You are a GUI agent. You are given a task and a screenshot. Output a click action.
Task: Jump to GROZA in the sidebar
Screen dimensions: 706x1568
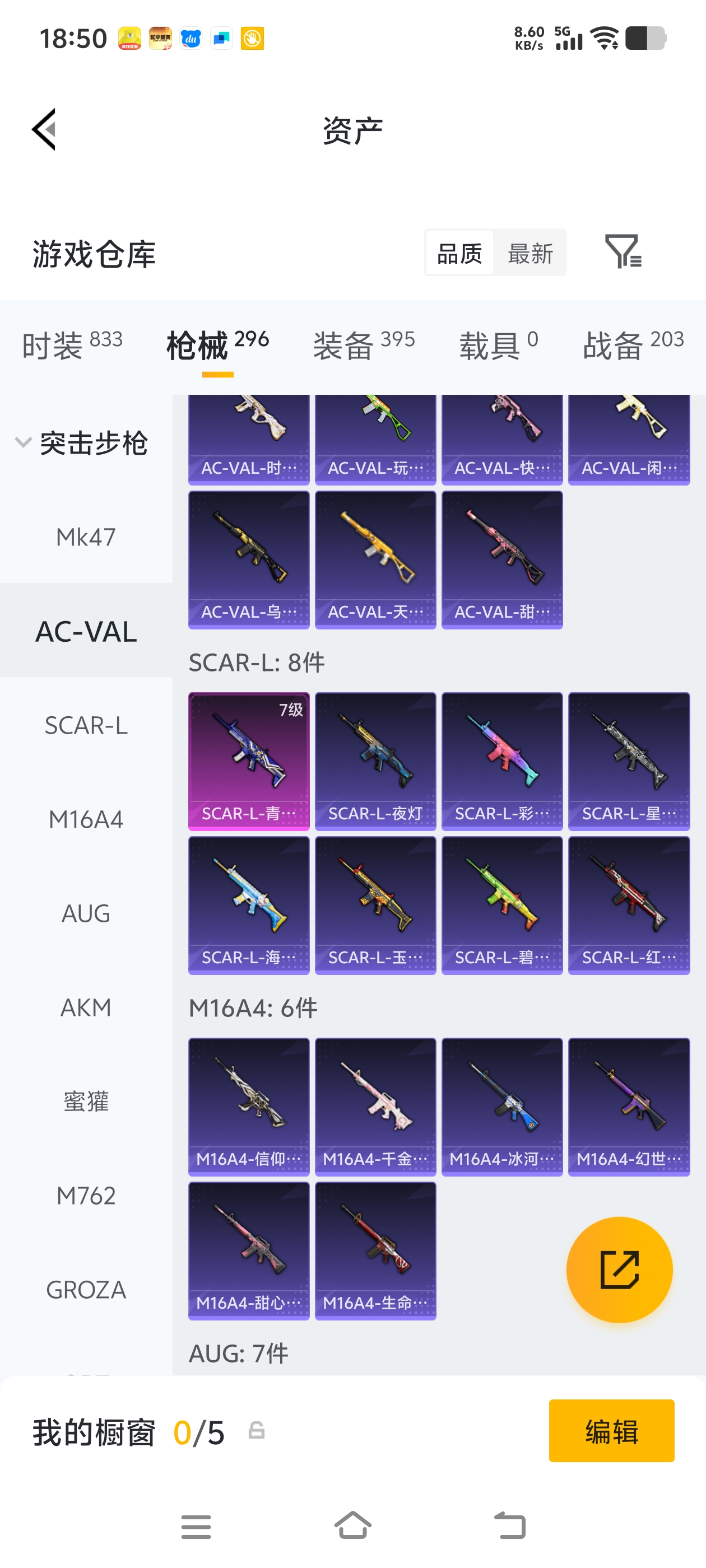(86, 1290)
